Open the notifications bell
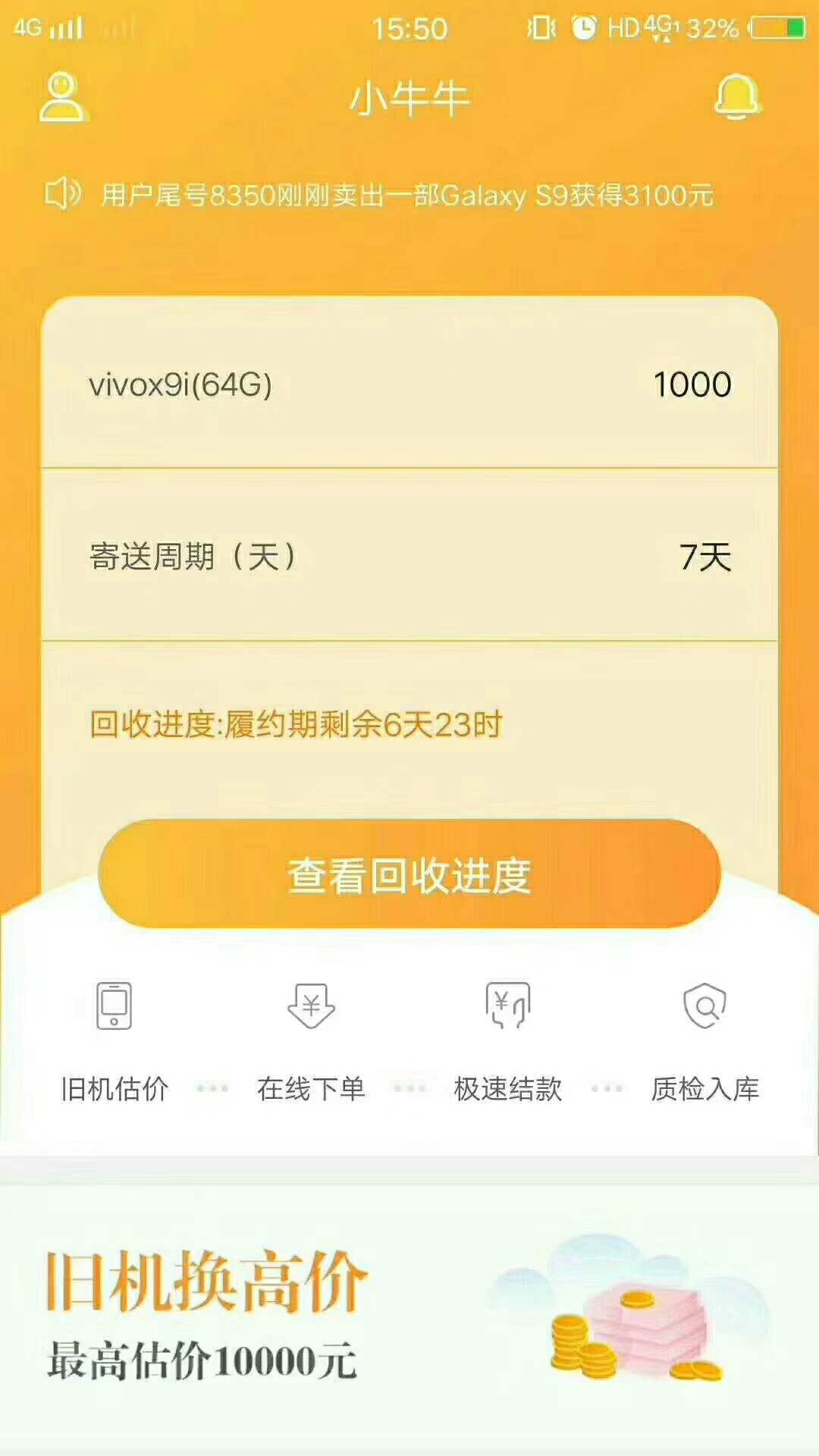 (x=736, y=97)
